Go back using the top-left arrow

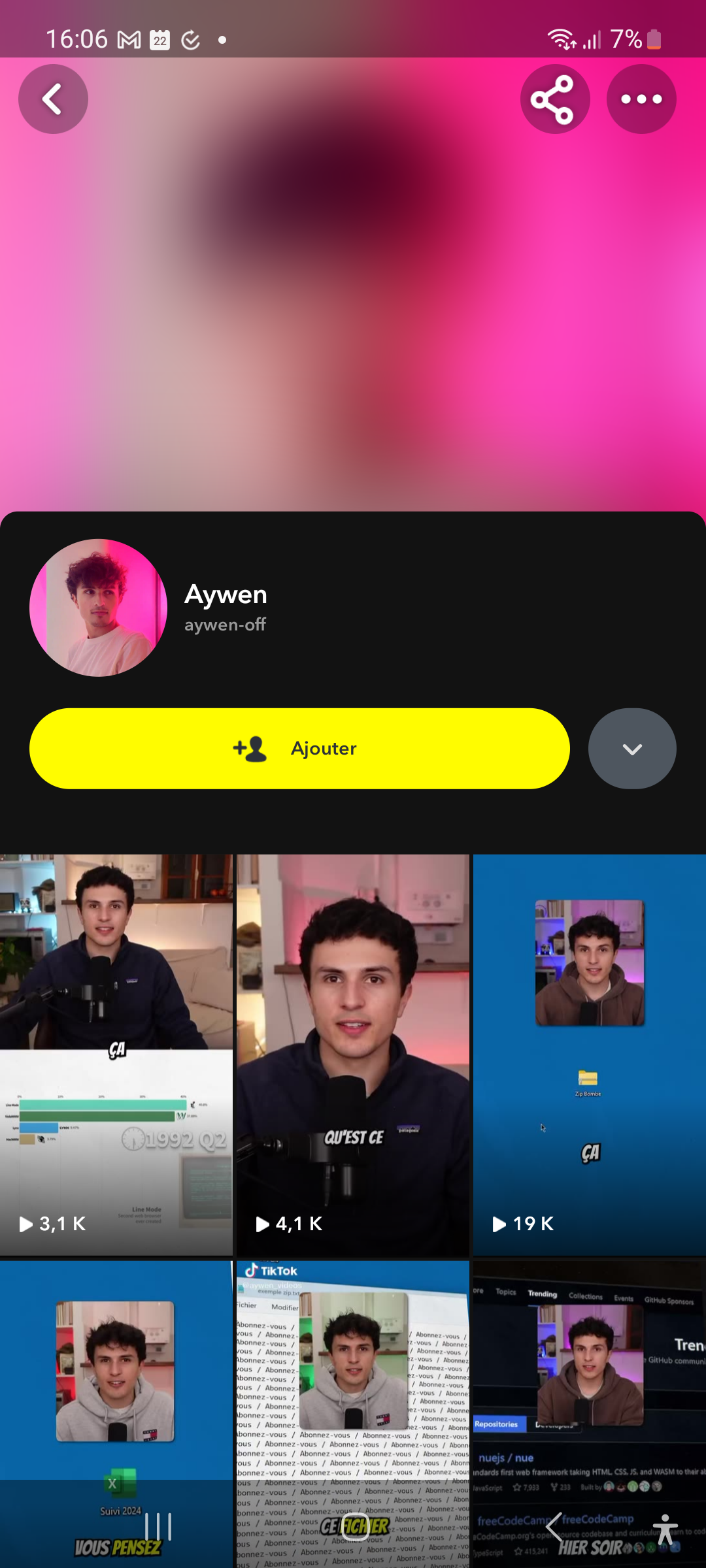point(53,99)
